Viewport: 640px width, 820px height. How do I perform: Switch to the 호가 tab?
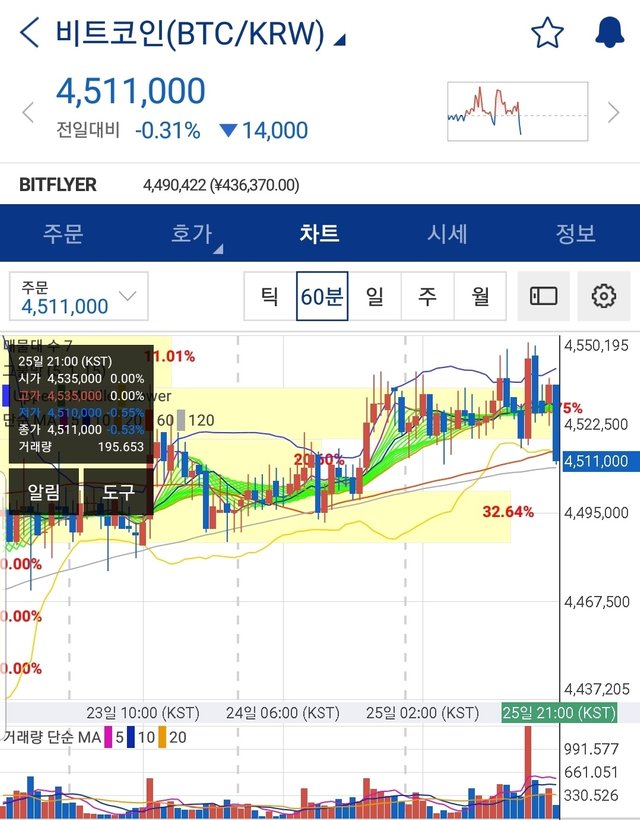pyautogui.click(x=192, y=234)
